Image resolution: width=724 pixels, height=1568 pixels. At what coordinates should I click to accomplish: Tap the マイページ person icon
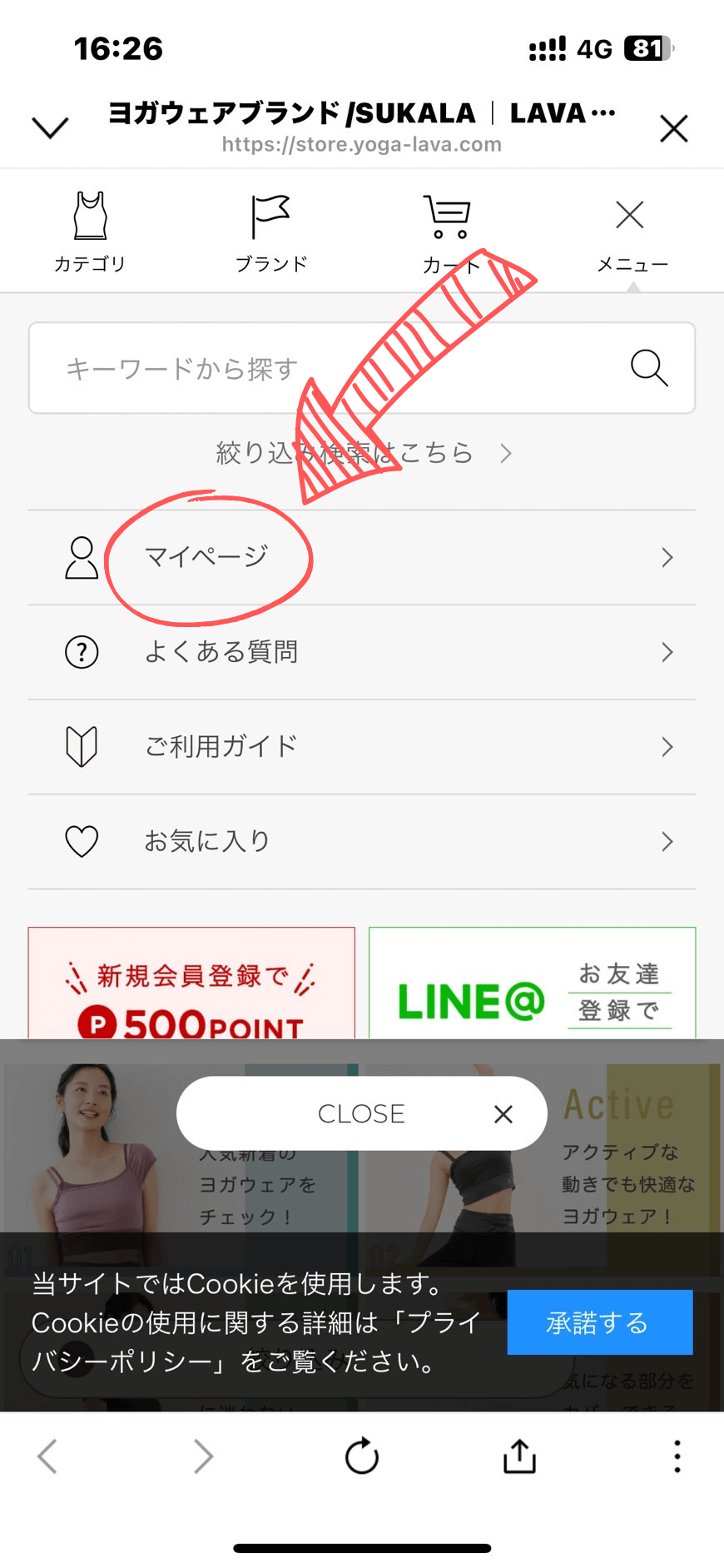point(81,558)
